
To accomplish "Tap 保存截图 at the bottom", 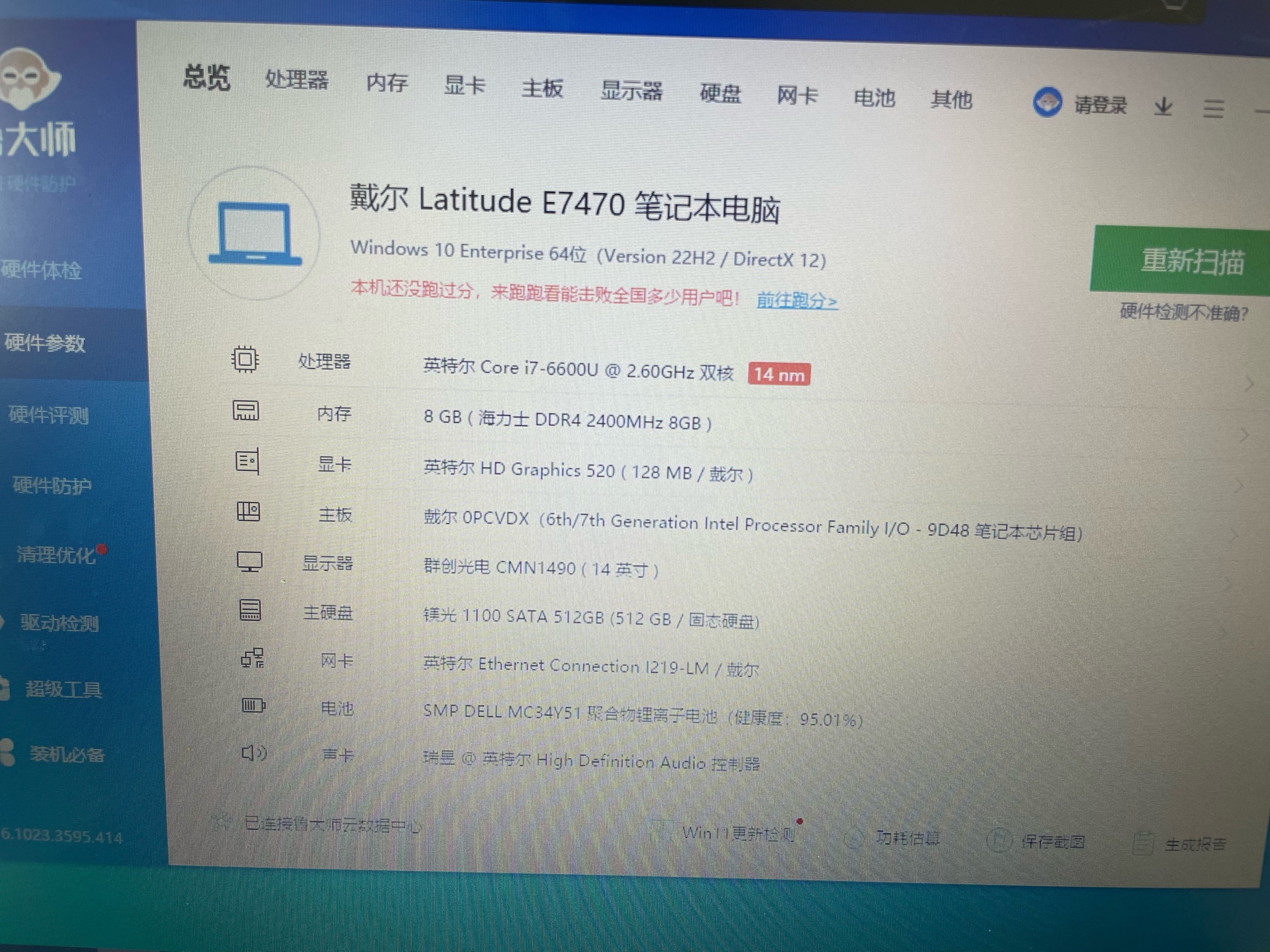I will (x=1052, y=842).
